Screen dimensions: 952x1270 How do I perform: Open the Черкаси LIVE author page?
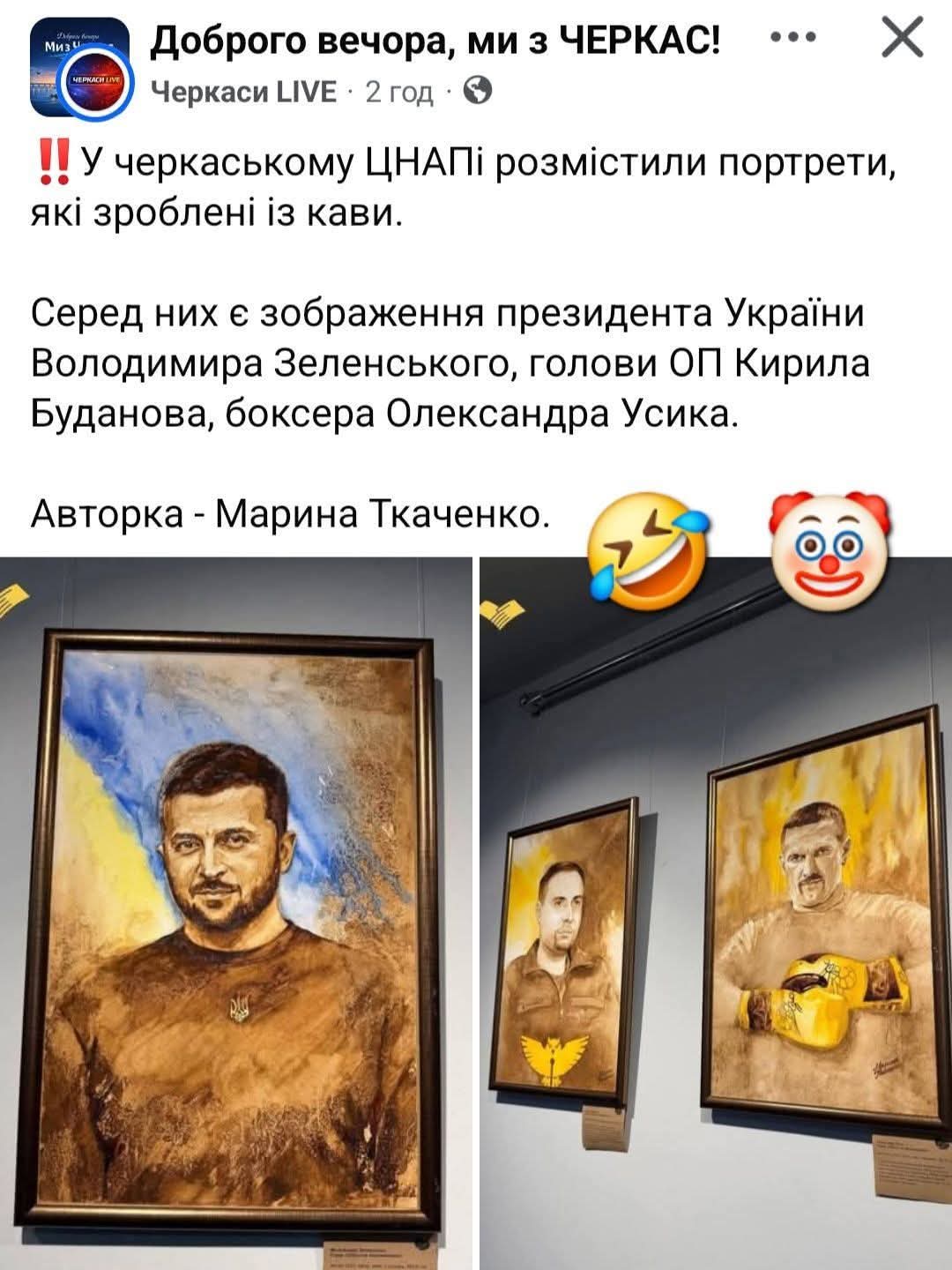[x=244, y=91]
